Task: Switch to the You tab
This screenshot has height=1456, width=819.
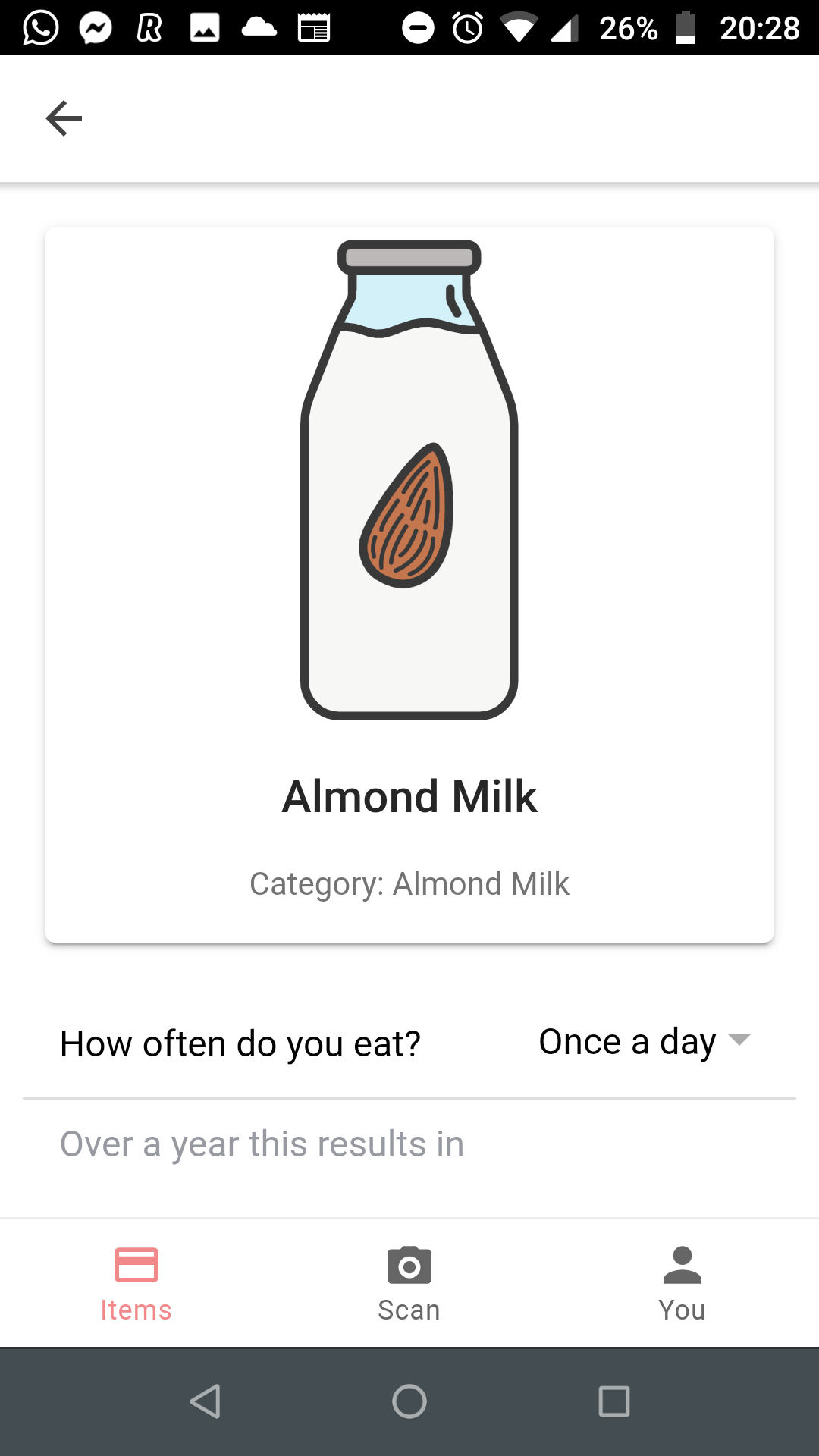Action: point(682,1283)
